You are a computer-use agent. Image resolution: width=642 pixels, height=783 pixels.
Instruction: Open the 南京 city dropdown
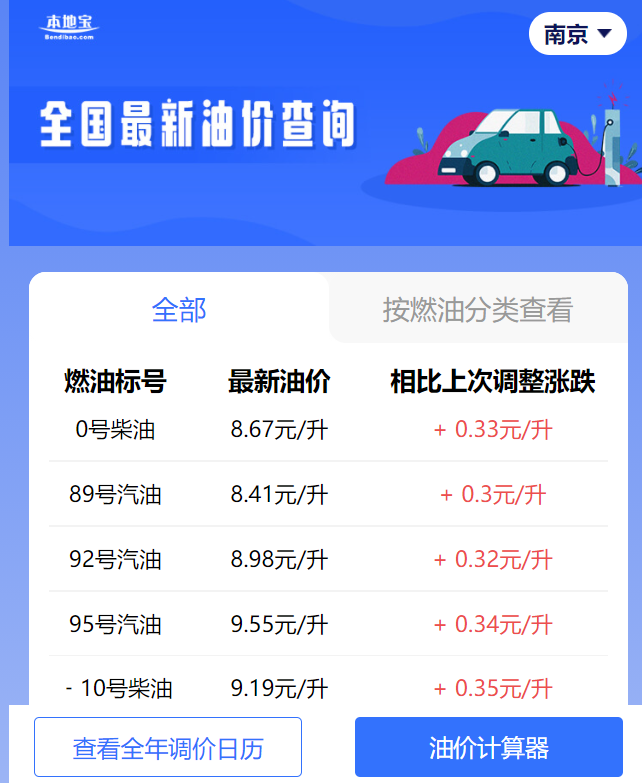pos(577,34)
